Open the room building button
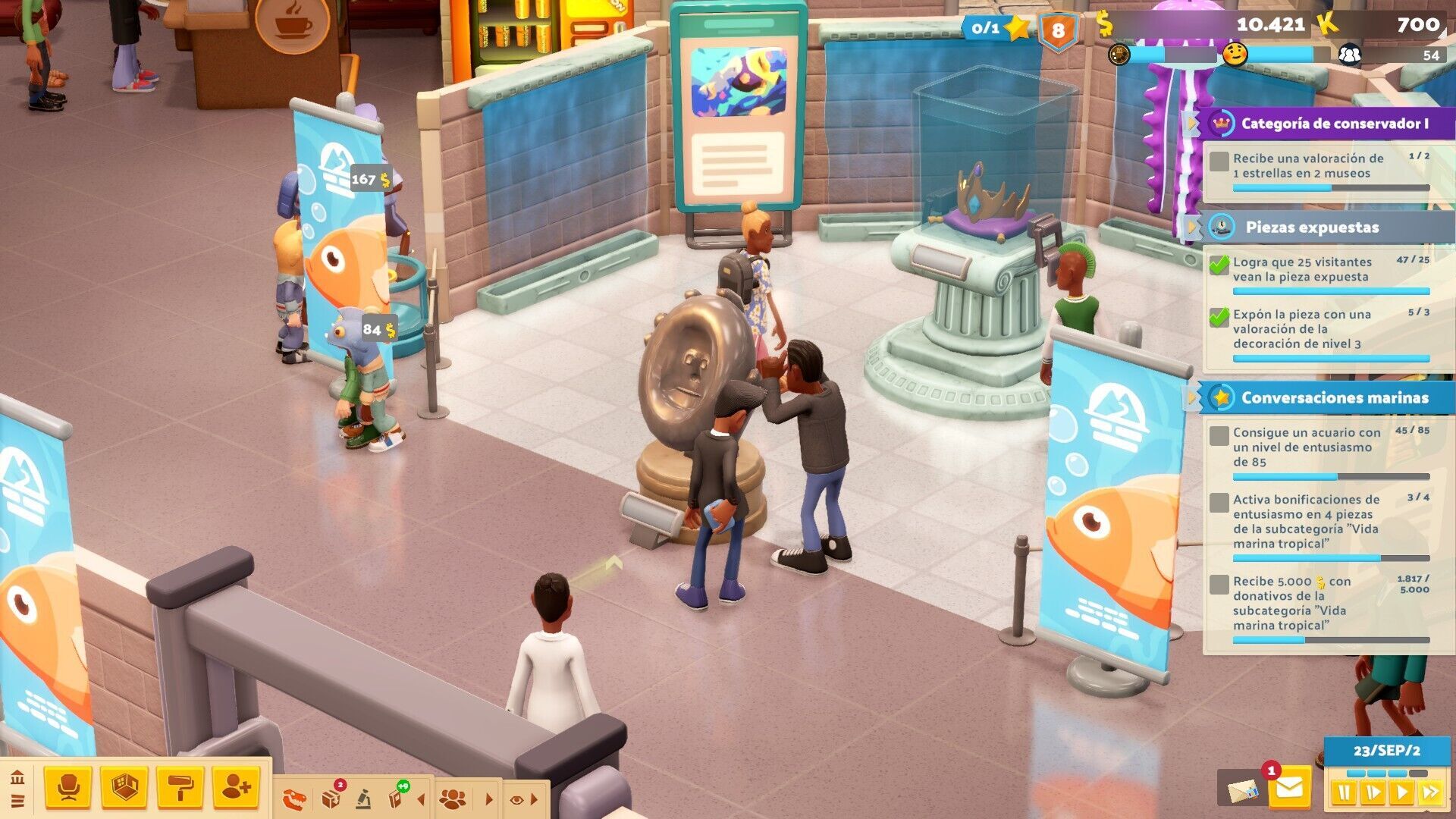This screenshot has width=1456, height=819. tap(124, 789)
